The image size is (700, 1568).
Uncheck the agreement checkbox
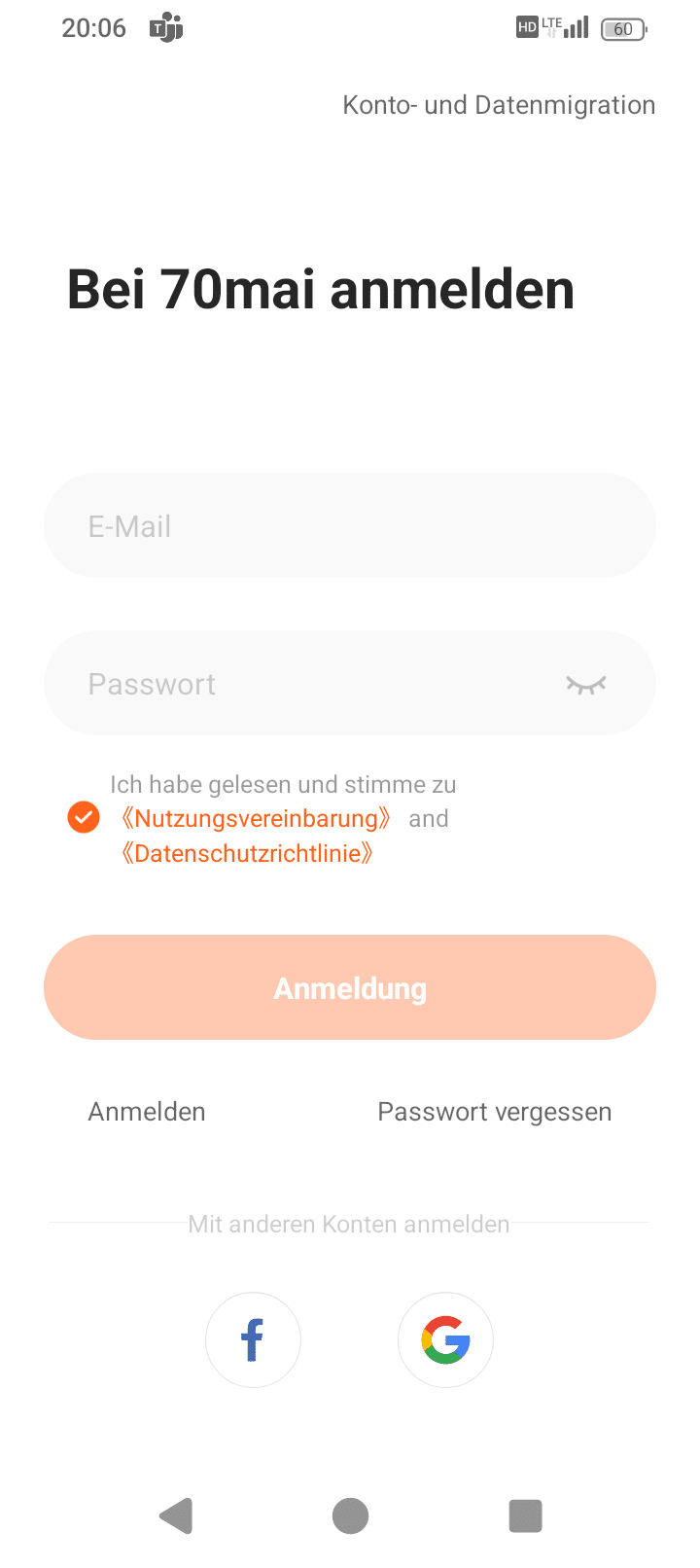pyautogui.click(x=84, y=818)
